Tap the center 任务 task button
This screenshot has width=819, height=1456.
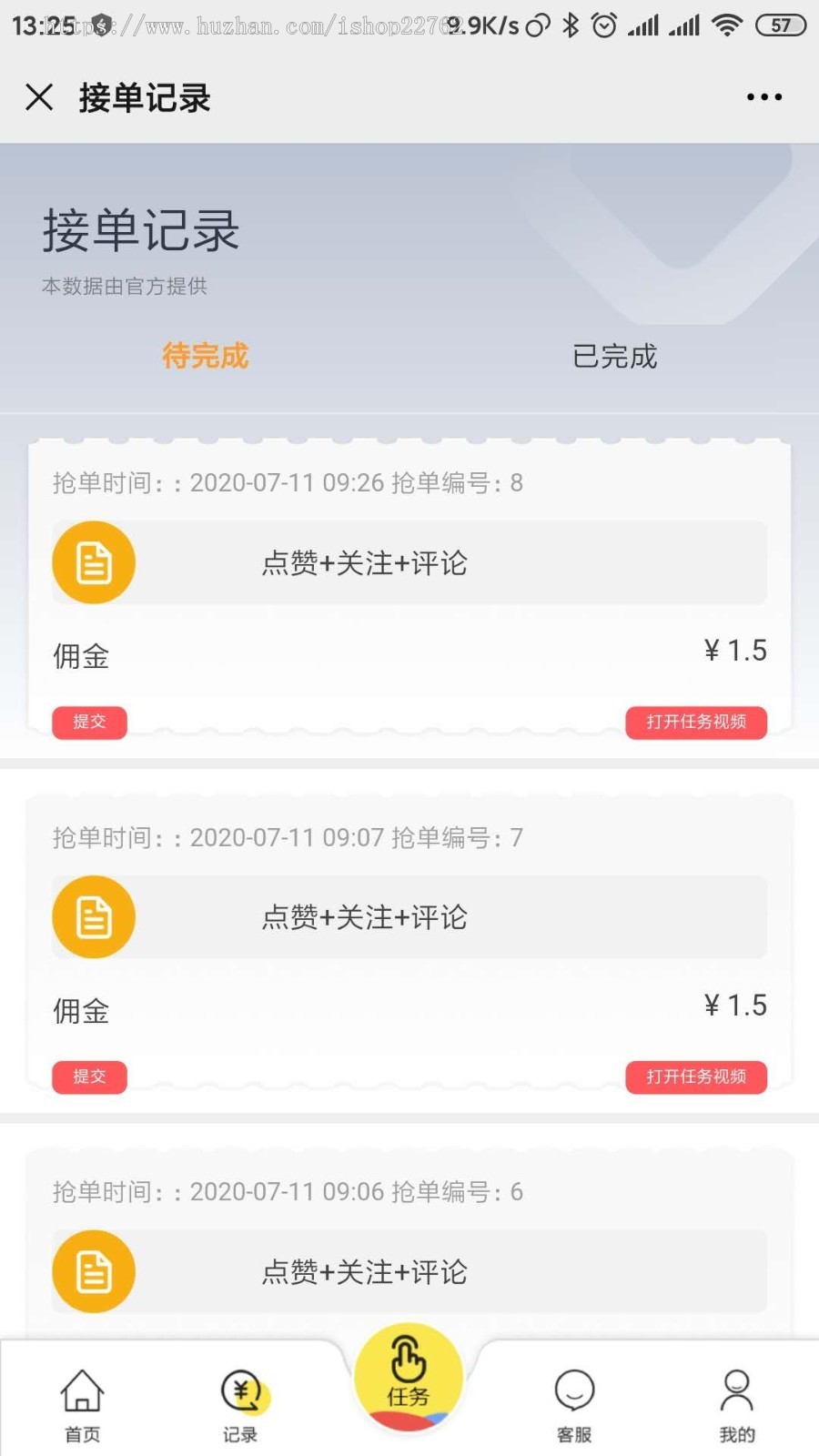pos(409,1376)
